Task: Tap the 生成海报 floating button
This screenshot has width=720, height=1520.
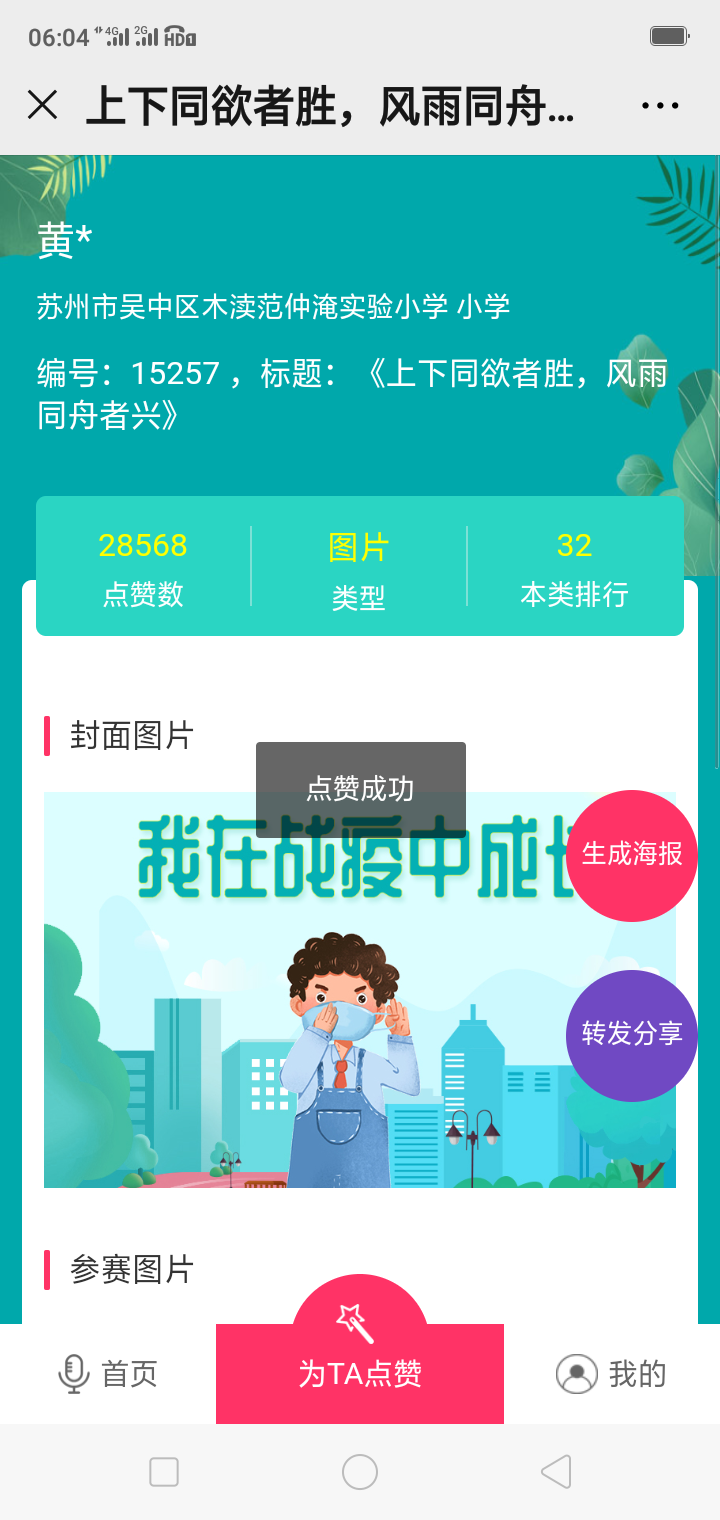Action: 632,854
